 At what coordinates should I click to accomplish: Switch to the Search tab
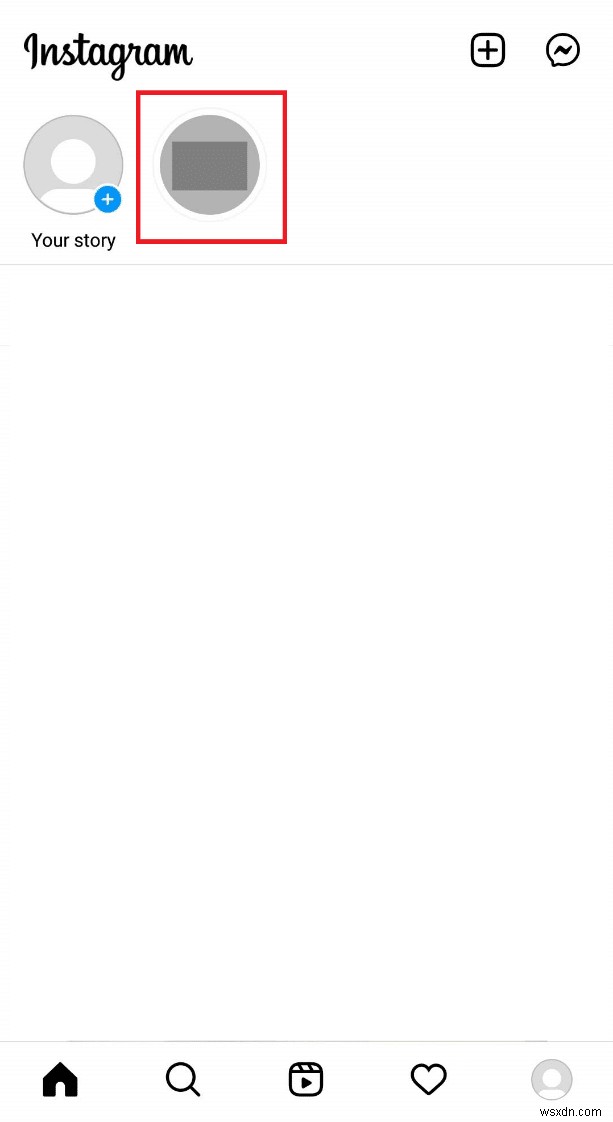coord(182,1079)
